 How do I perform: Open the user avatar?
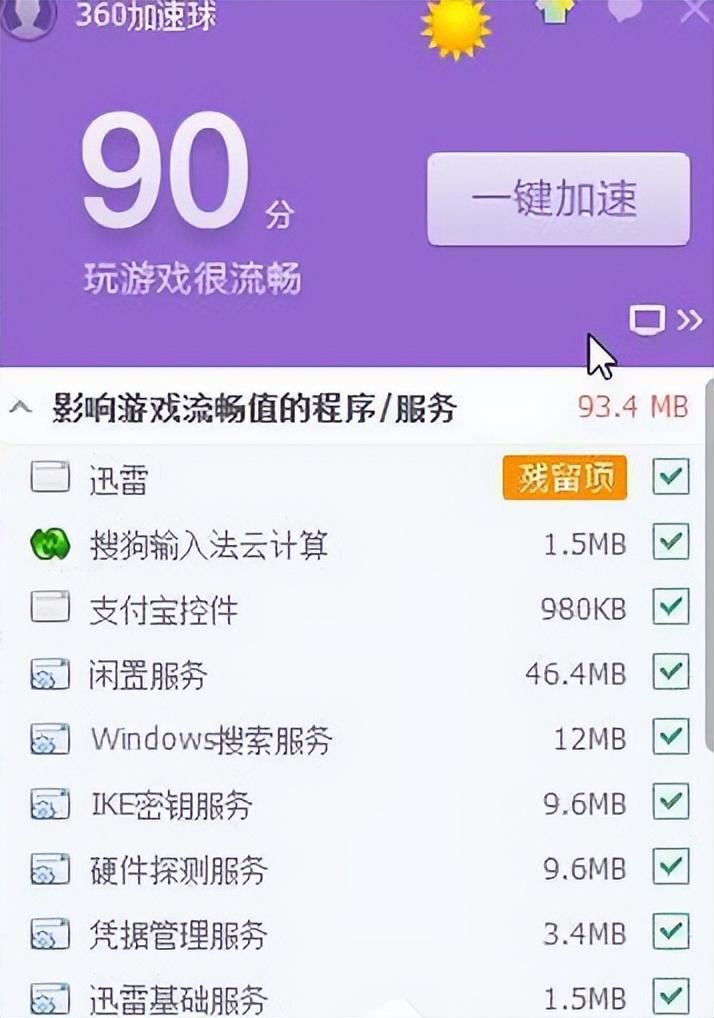27,17
